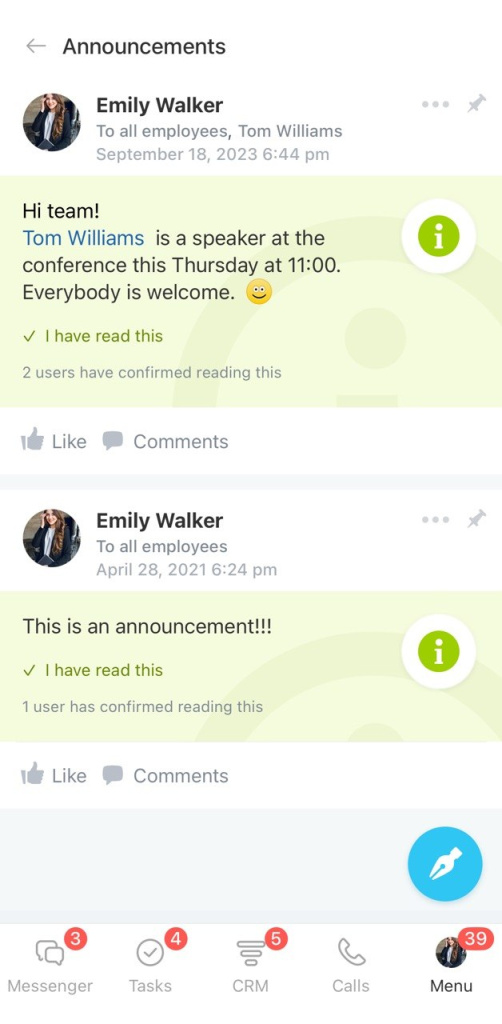Like the conference announcement post
Image resolution: width=502 pixels, height=1024 pixels.
54,441
